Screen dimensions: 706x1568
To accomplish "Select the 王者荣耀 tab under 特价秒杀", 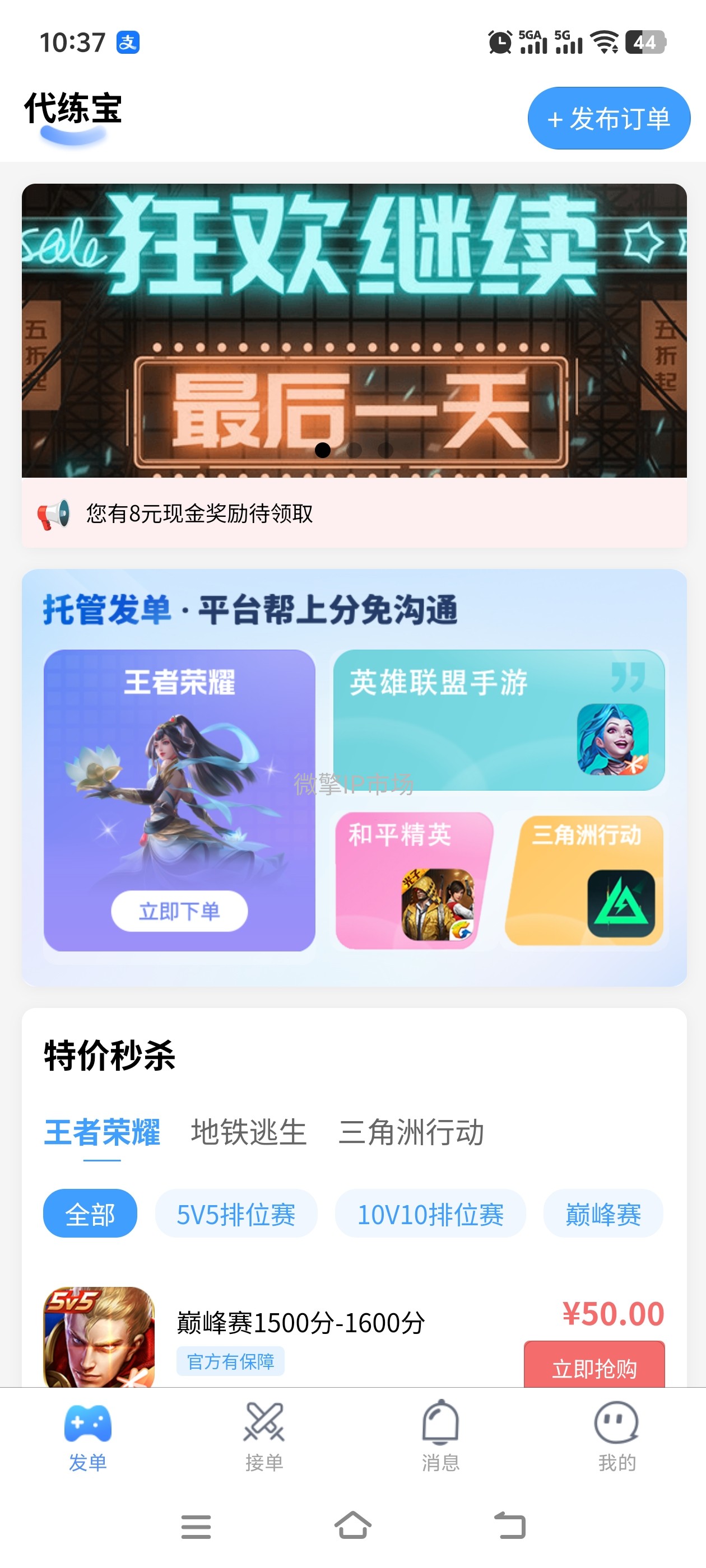I will click(102, 1132).
